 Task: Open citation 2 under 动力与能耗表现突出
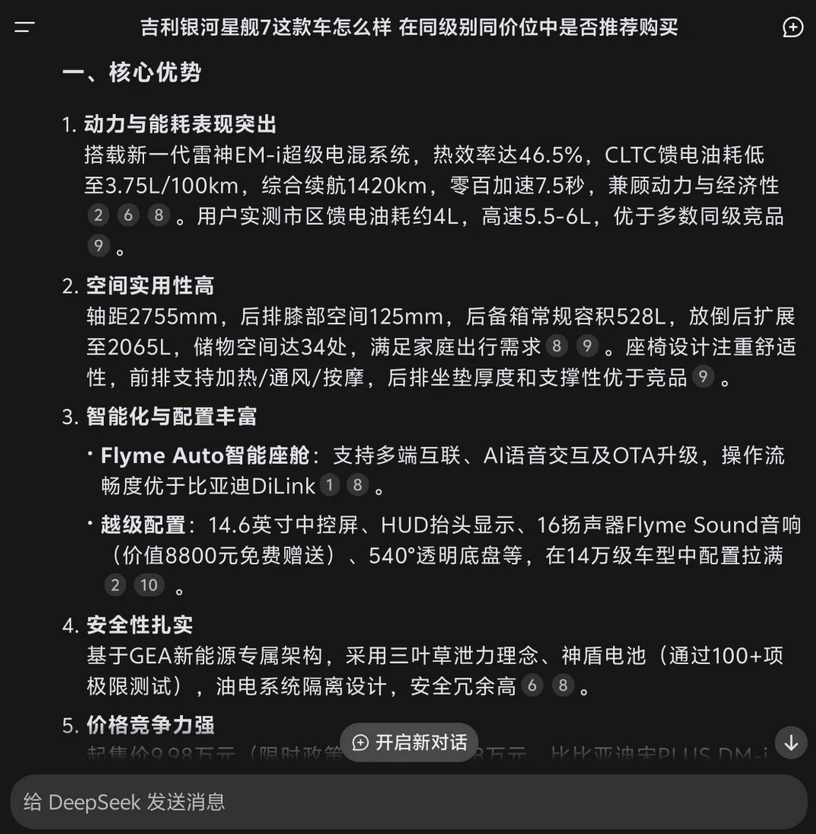coord(98,216)
